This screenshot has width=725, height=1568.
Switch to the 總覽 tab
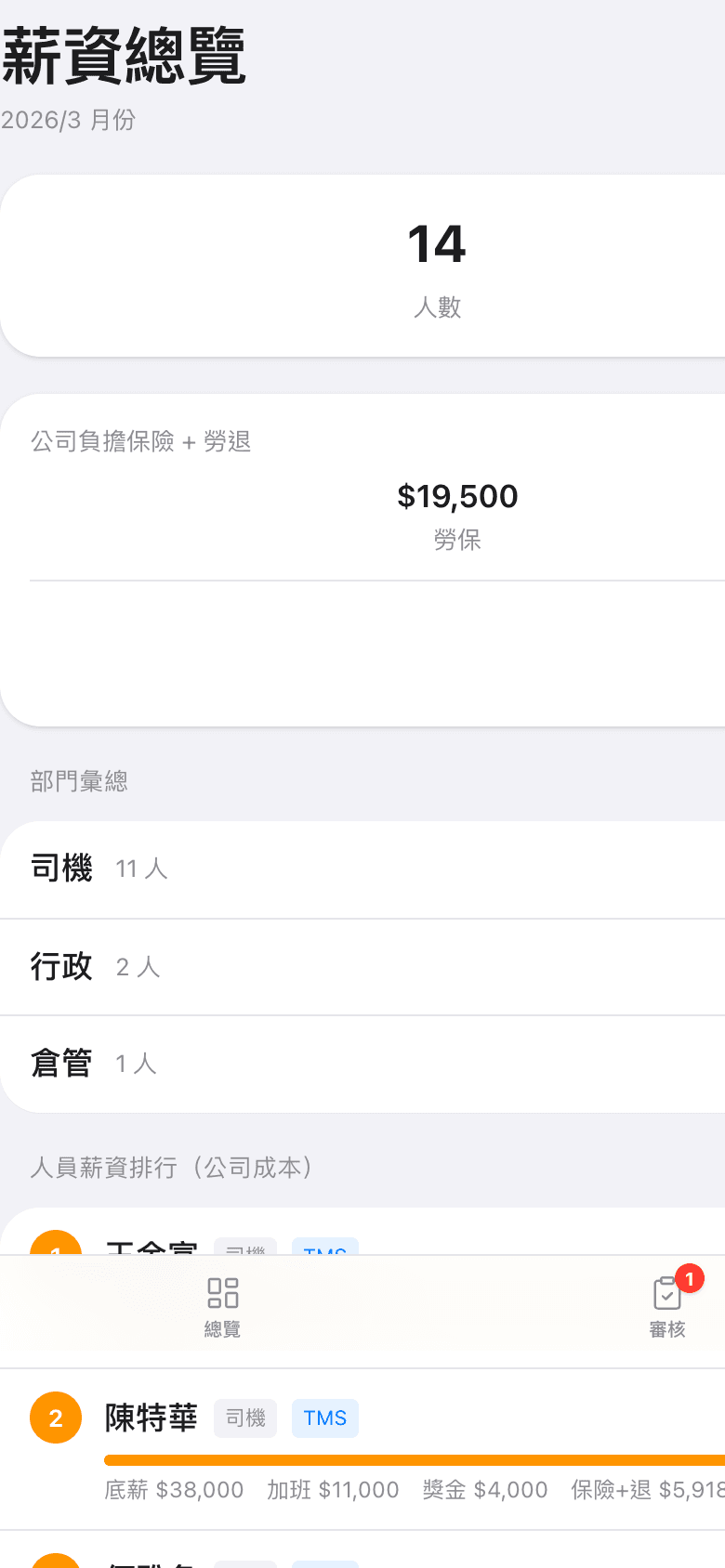[x=221, y=1305]
